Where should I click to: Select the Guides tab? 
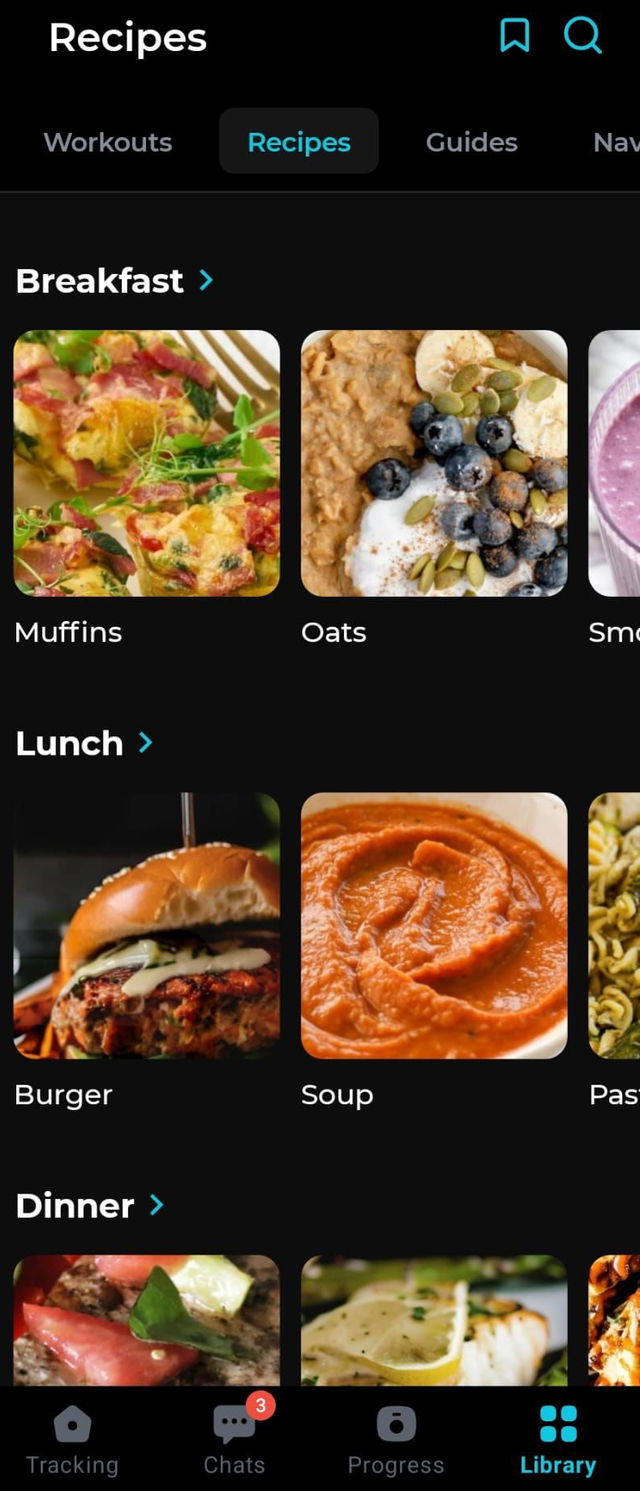pos(471,142)
